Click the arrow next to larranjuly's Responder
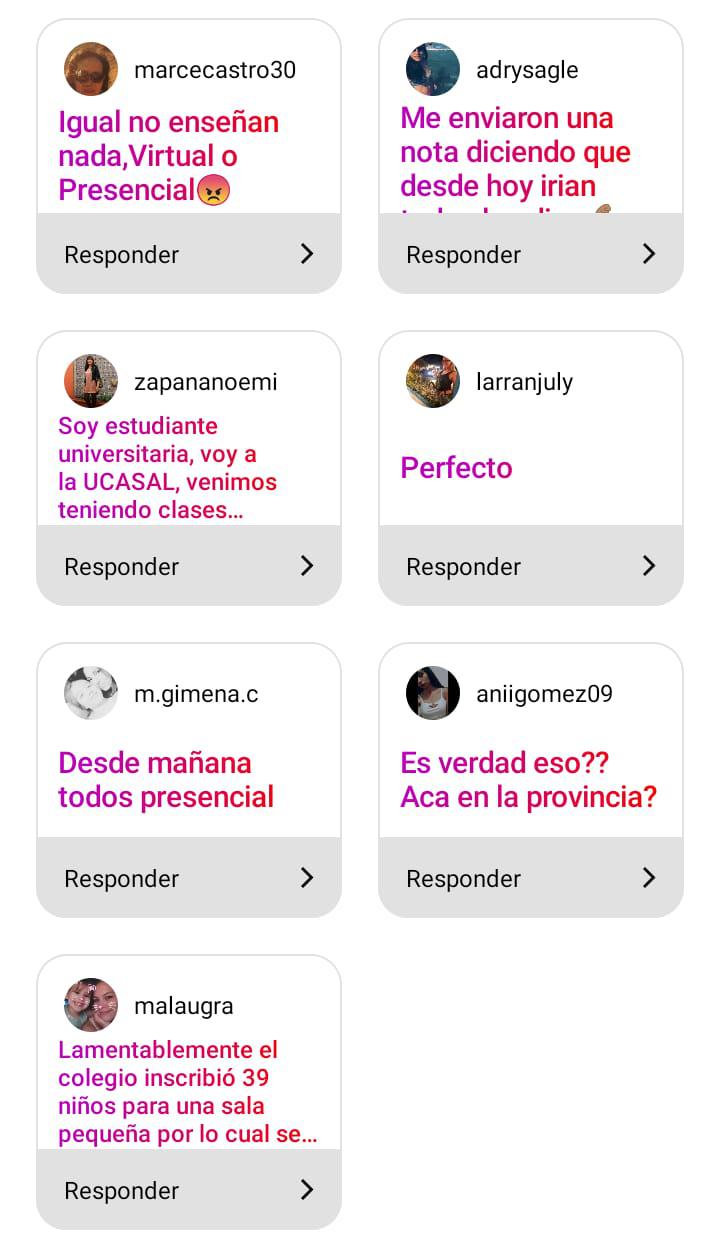Viewport: 720px width, 1245px height. (649, 566)
